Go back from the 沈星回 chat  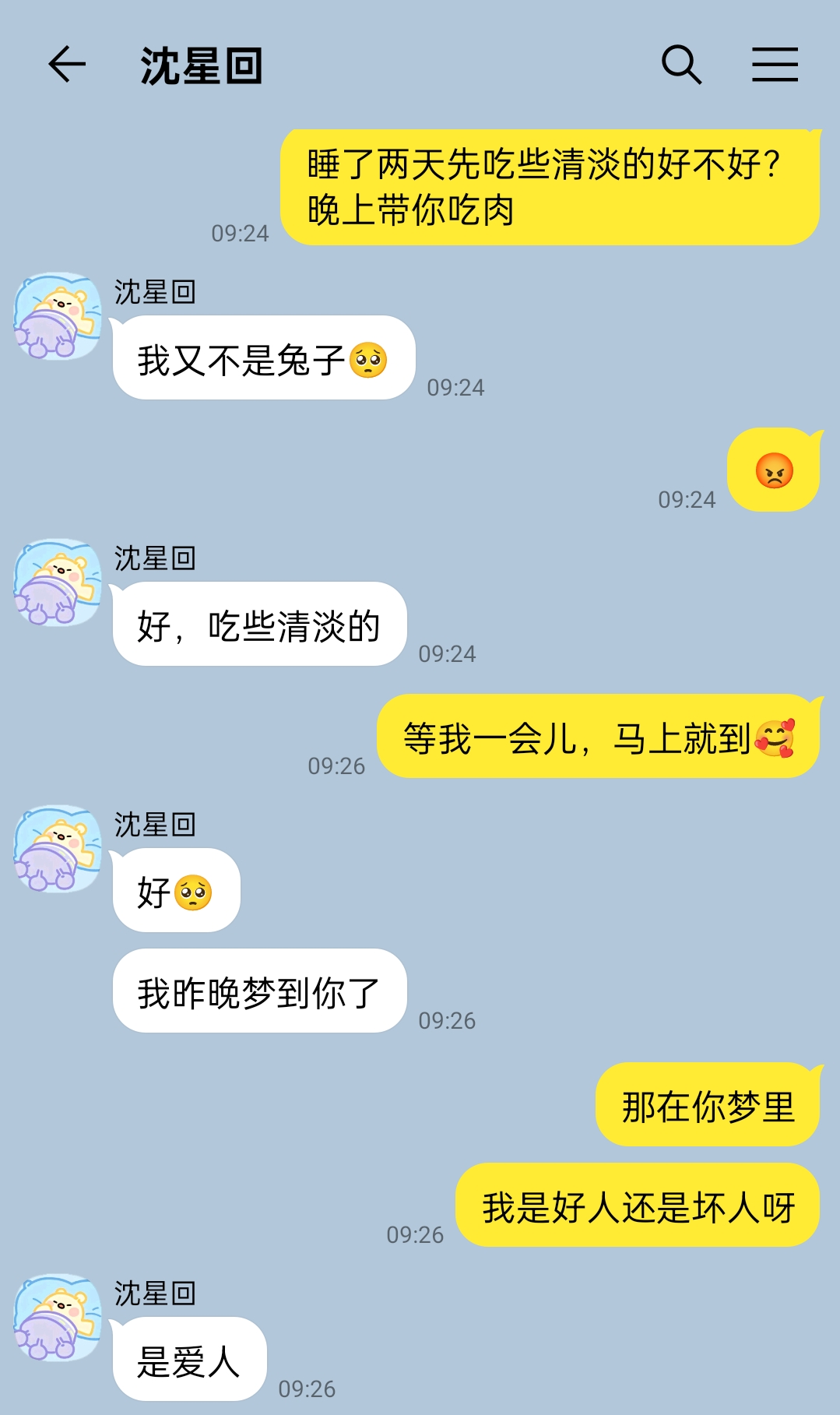(67, 64)
